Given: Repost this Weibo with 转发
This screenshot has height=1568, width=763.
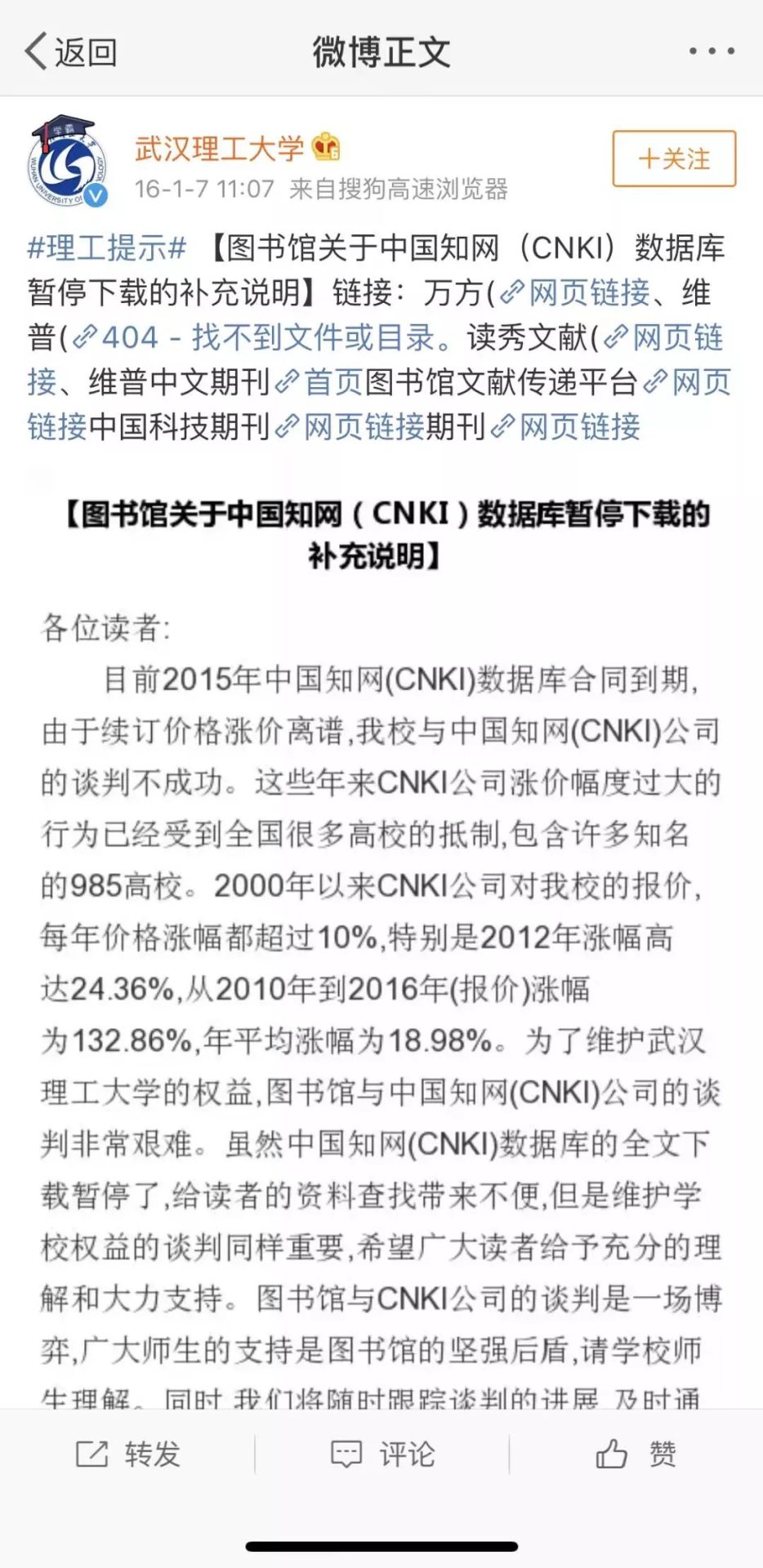Looking at the screenshot, I should [x=128, y=1454].
